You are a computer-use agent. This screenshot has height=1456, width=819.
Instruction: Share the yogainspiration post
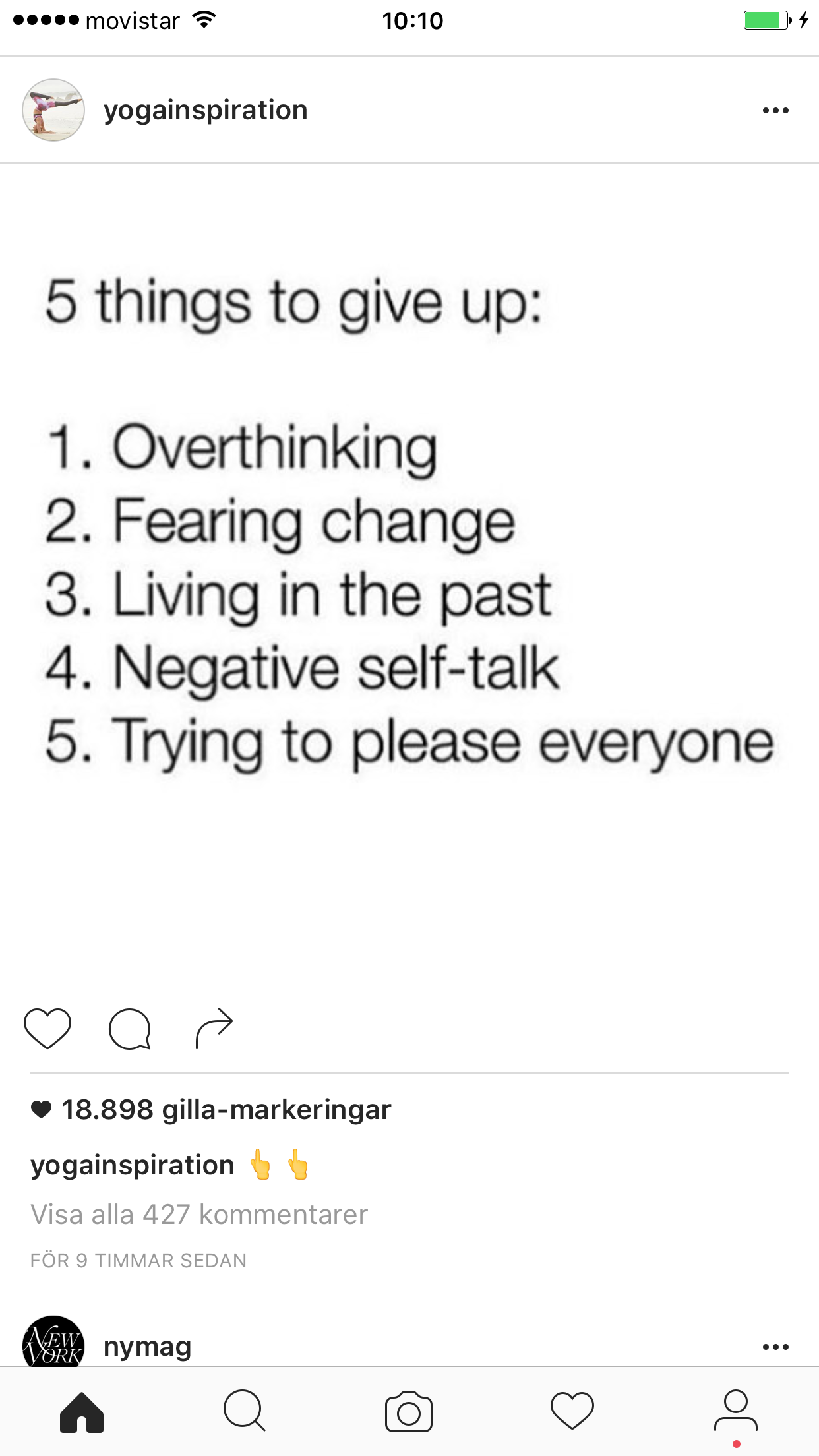(x=214, y=1028)
